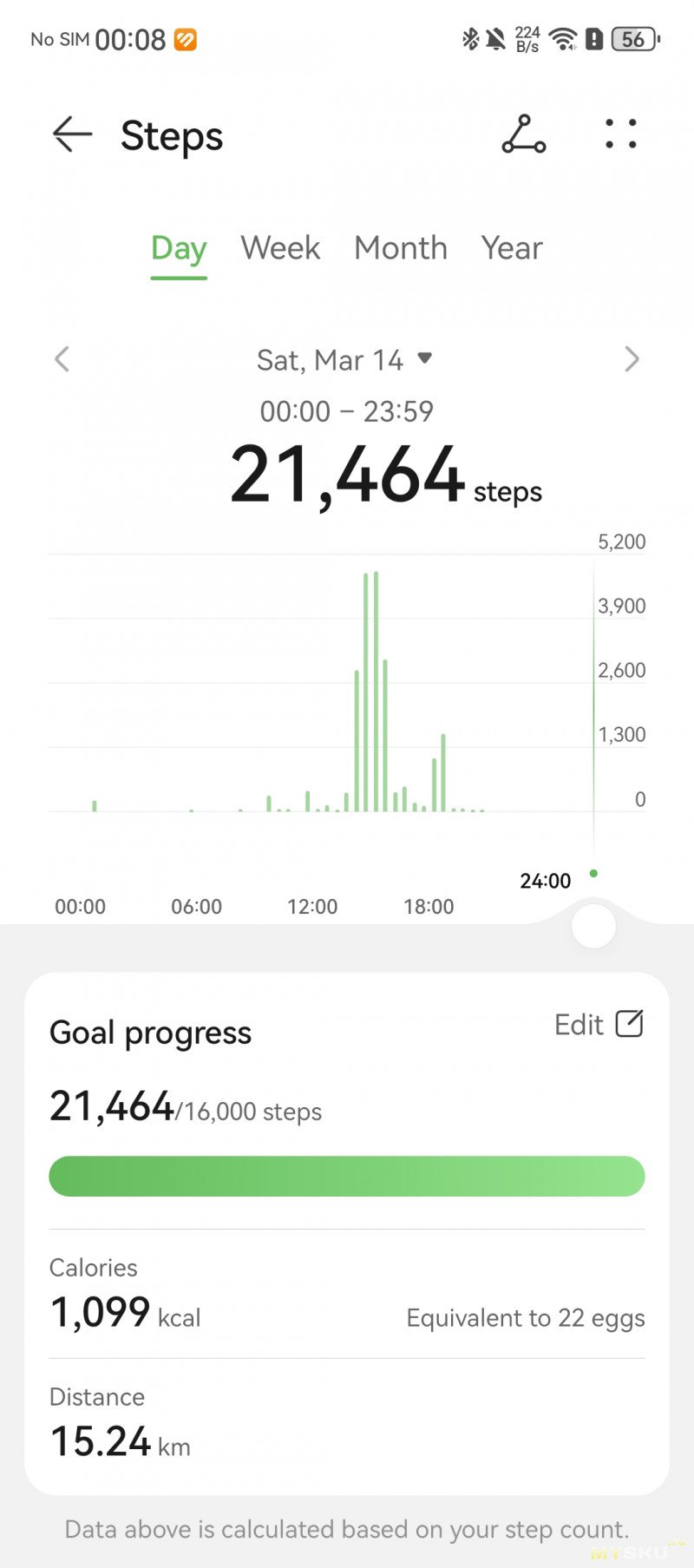Open the four-dot more options menu
The height and width of the screenshot is (1568, 694).
click(621, 134)
